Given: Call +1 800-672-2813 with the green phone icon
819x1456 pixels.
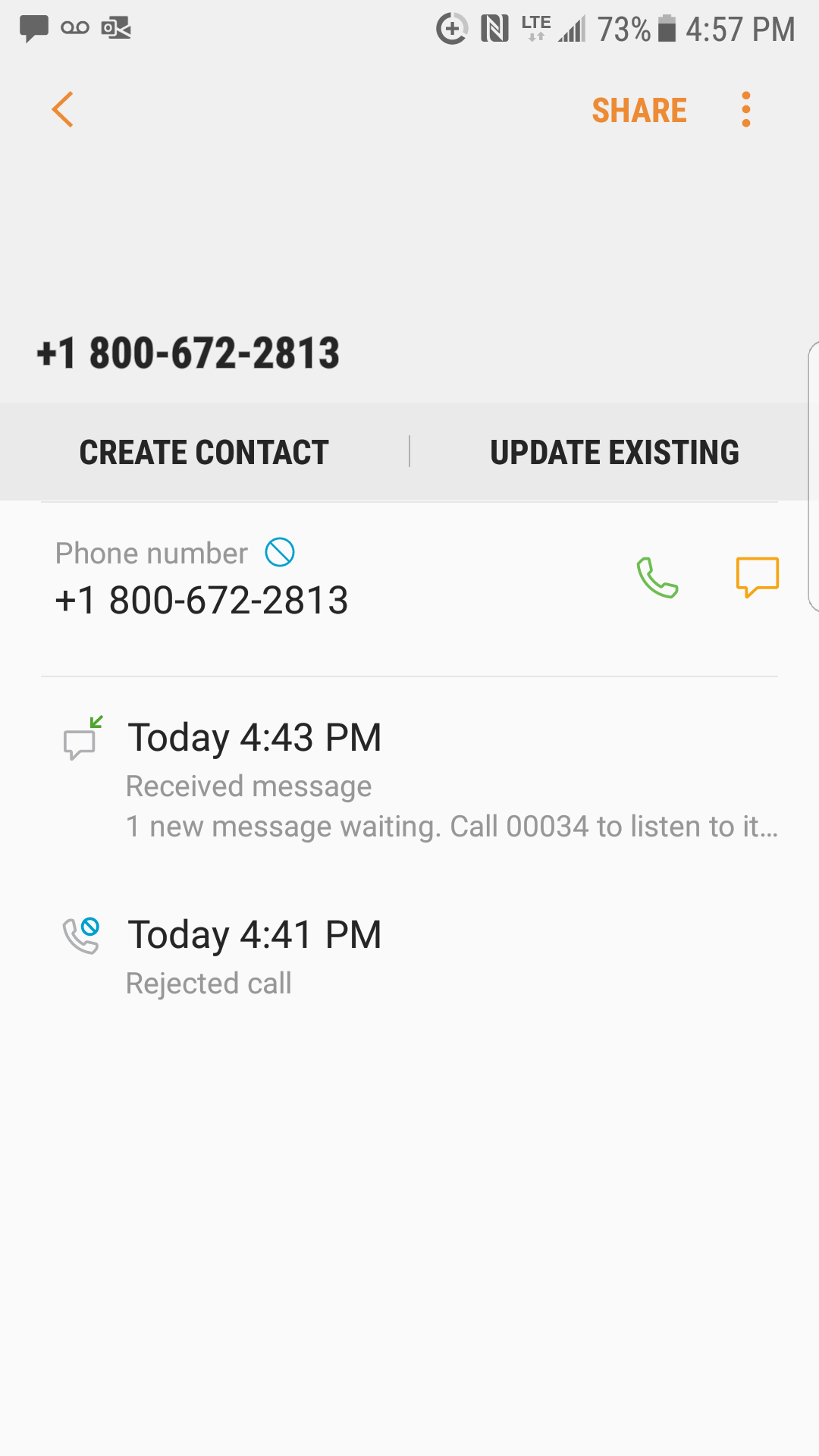Looking at the screenshot, I should [657, 578].
